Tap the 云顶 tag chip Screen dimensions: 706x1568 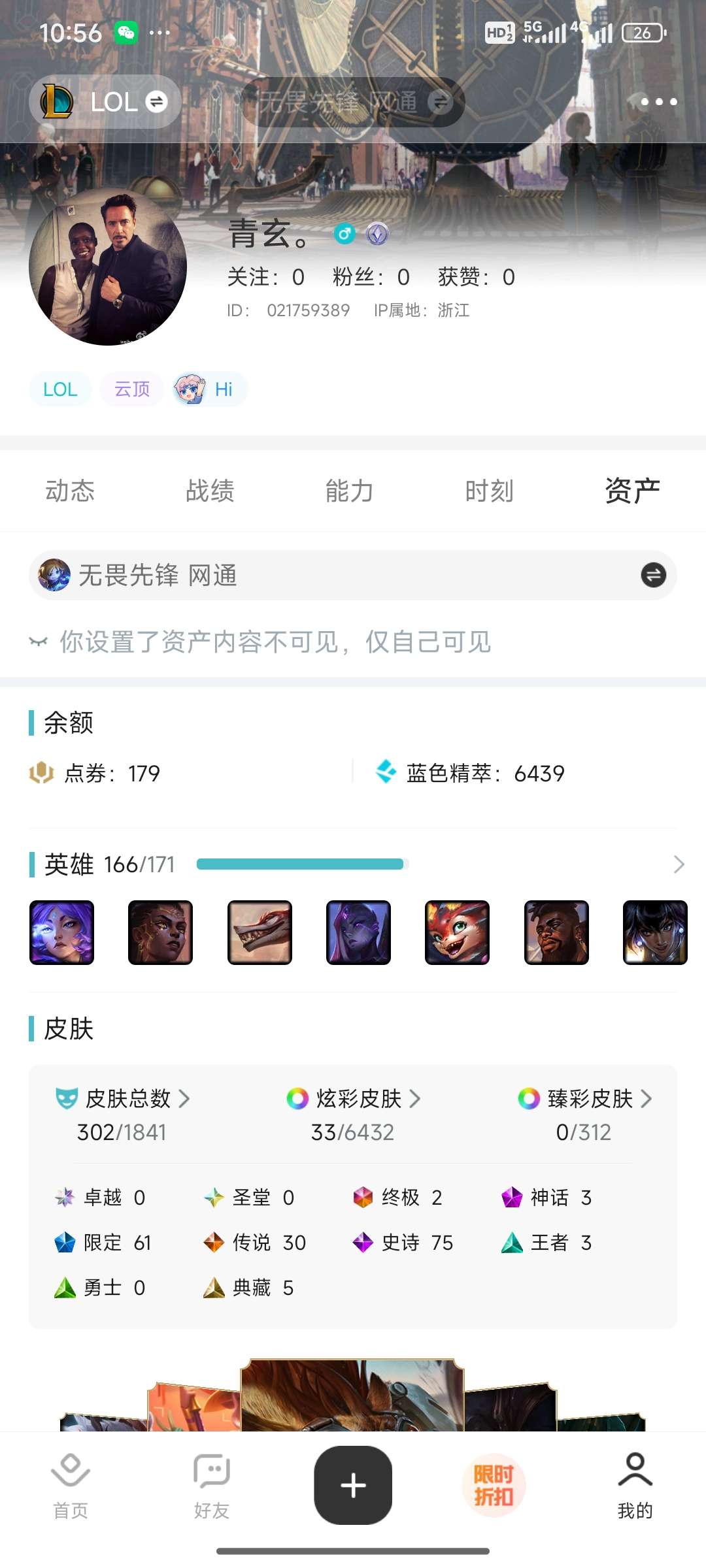[132, 389]
